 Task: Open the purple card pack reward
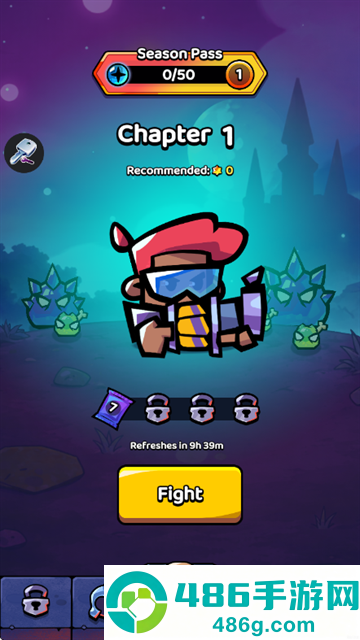[x=114, y=409]
